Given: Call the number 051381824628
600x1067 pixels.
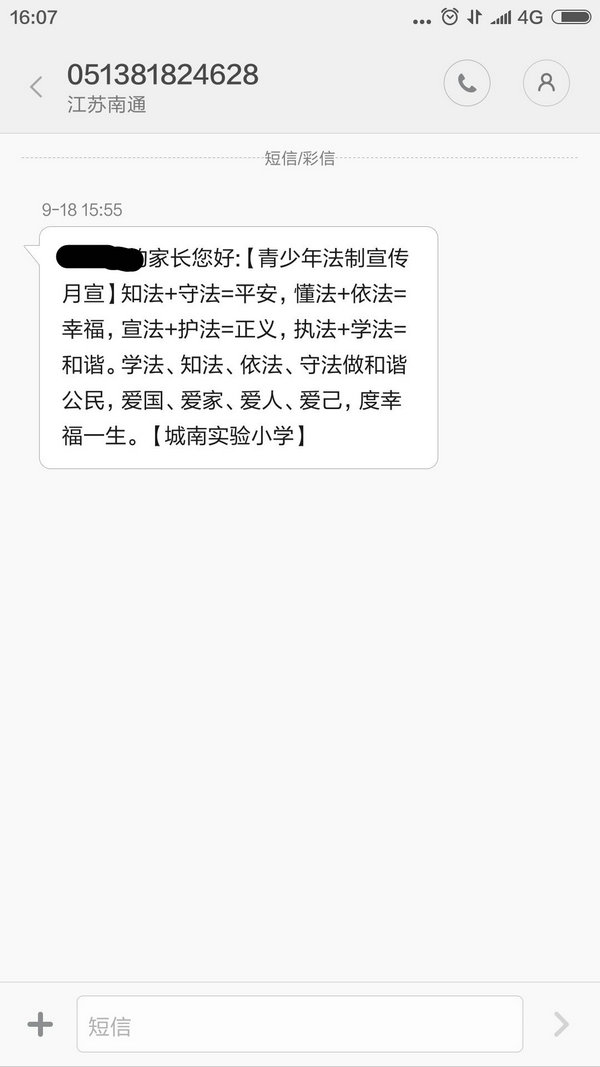Looking at the screenshot, I should click(467, 84).
